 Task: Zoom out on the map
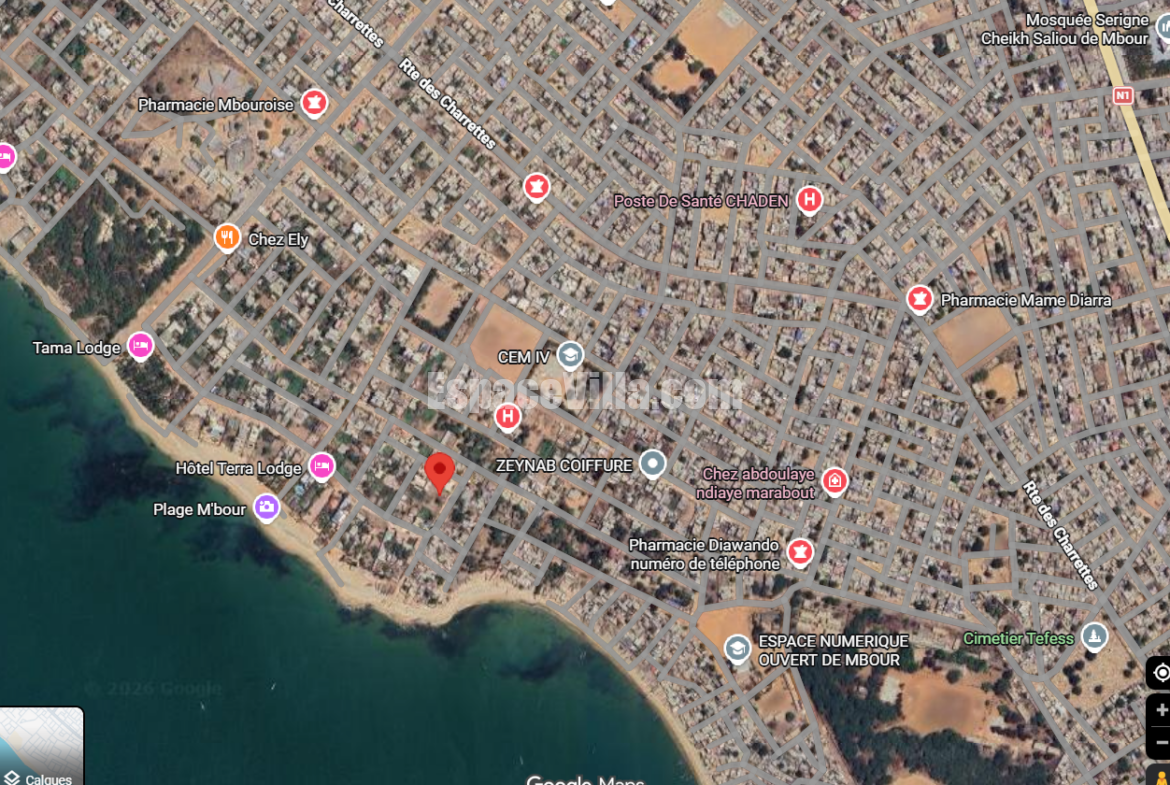pyautogui.click(x=1160, y=742)
